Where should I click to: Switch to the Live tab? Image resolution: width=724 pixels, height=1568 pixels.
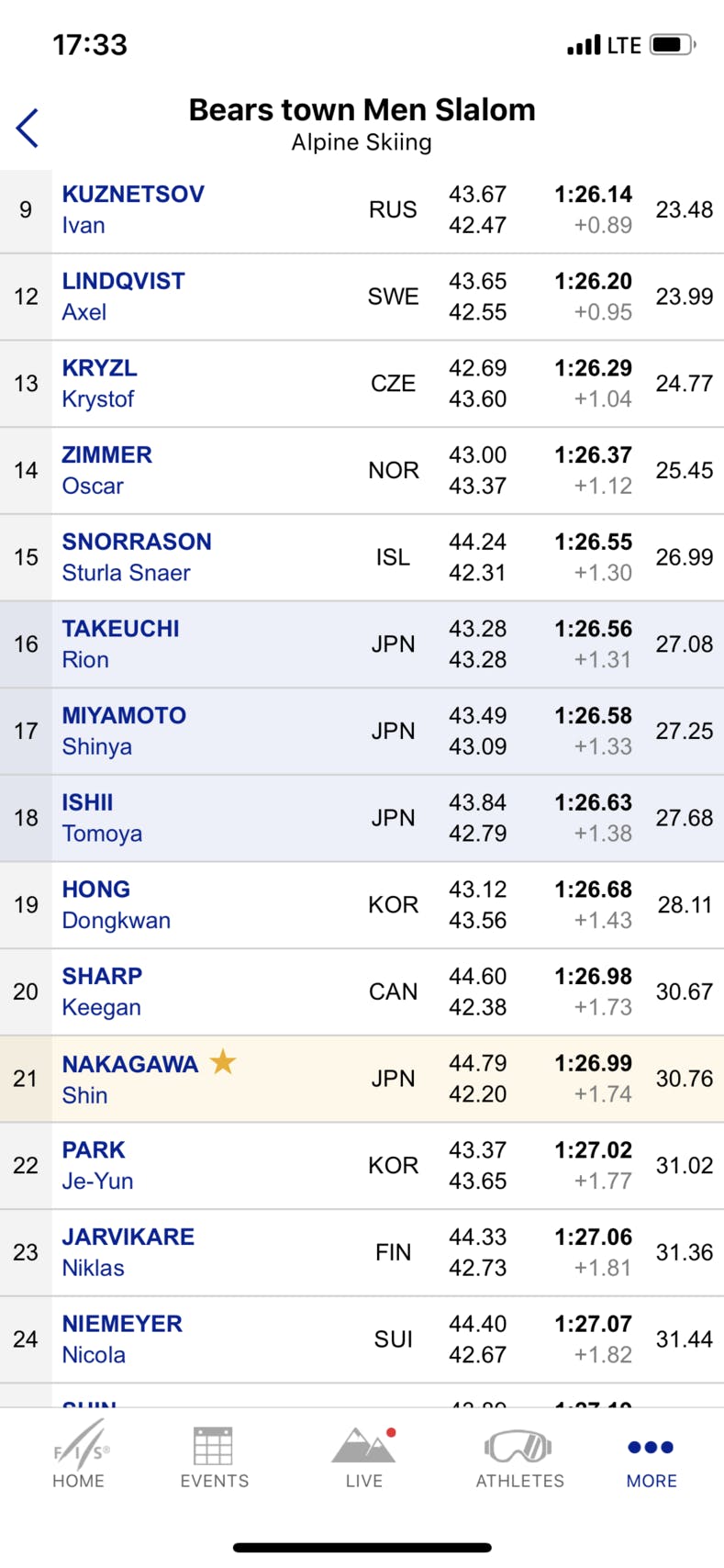pyautogui.click(x=363, y=1454)
